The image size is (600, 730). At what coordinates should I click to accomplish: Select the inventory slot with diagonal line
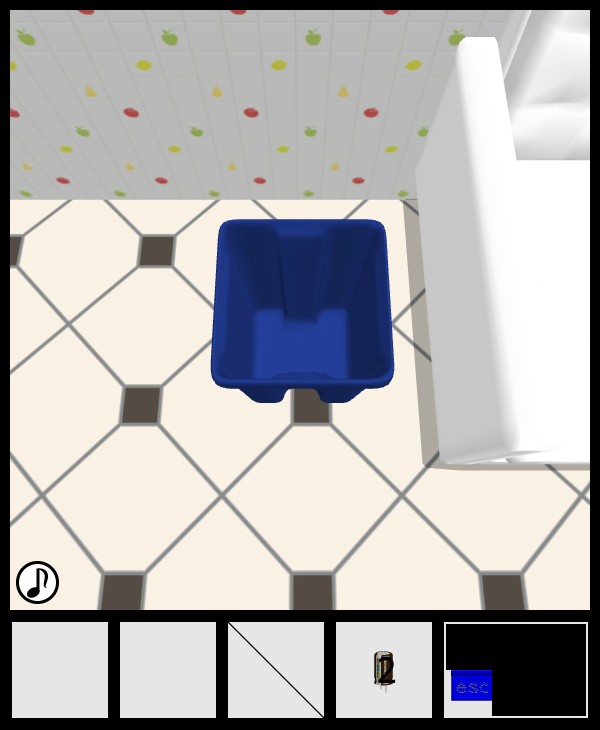tap(276, 669)
